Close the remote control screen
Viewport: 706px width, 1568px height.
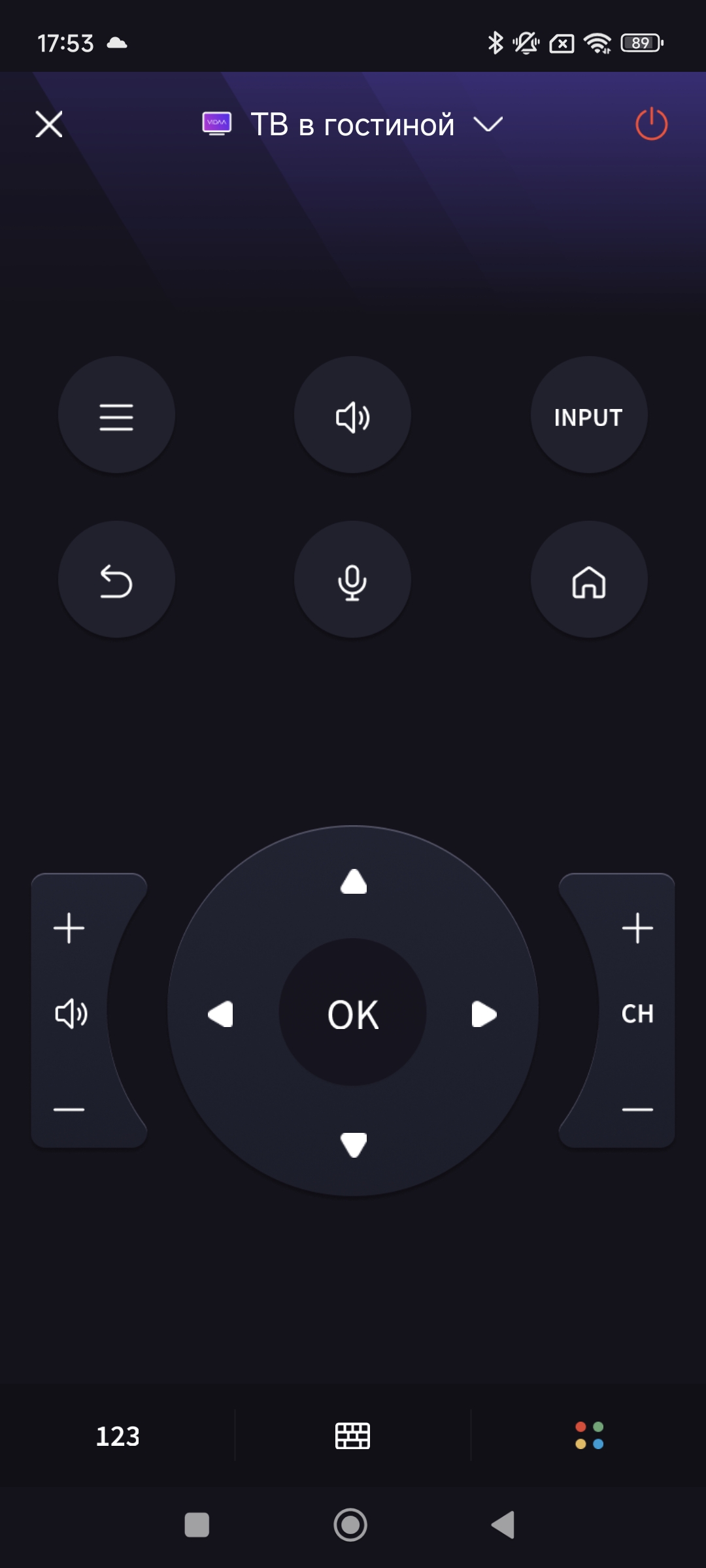point(49,124)
